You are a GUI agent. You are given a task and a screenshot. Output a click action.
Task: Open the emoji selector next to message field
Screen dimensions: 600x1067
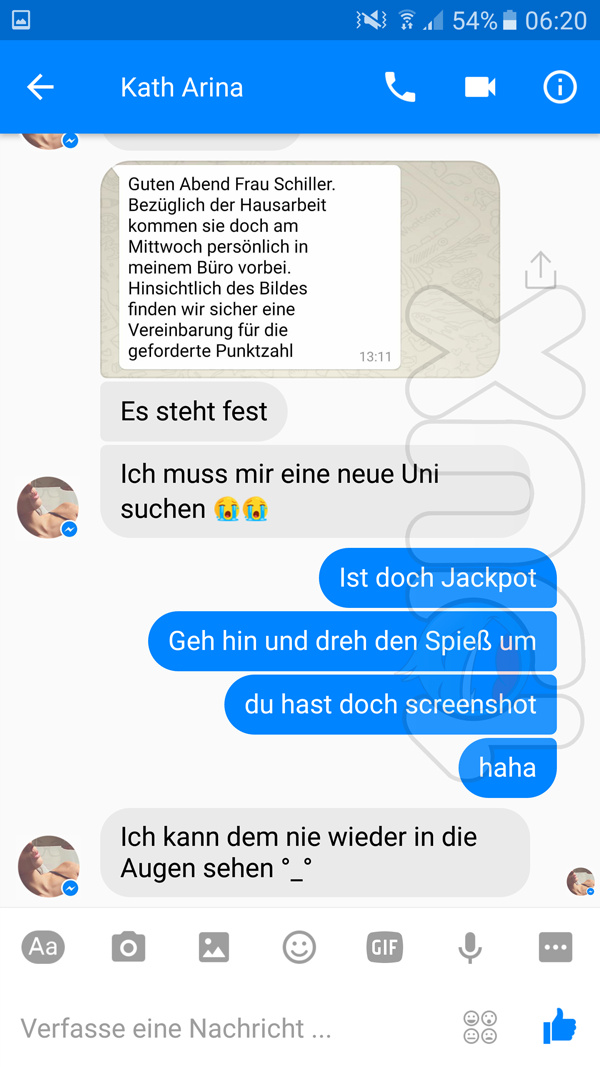[480, 1027]
